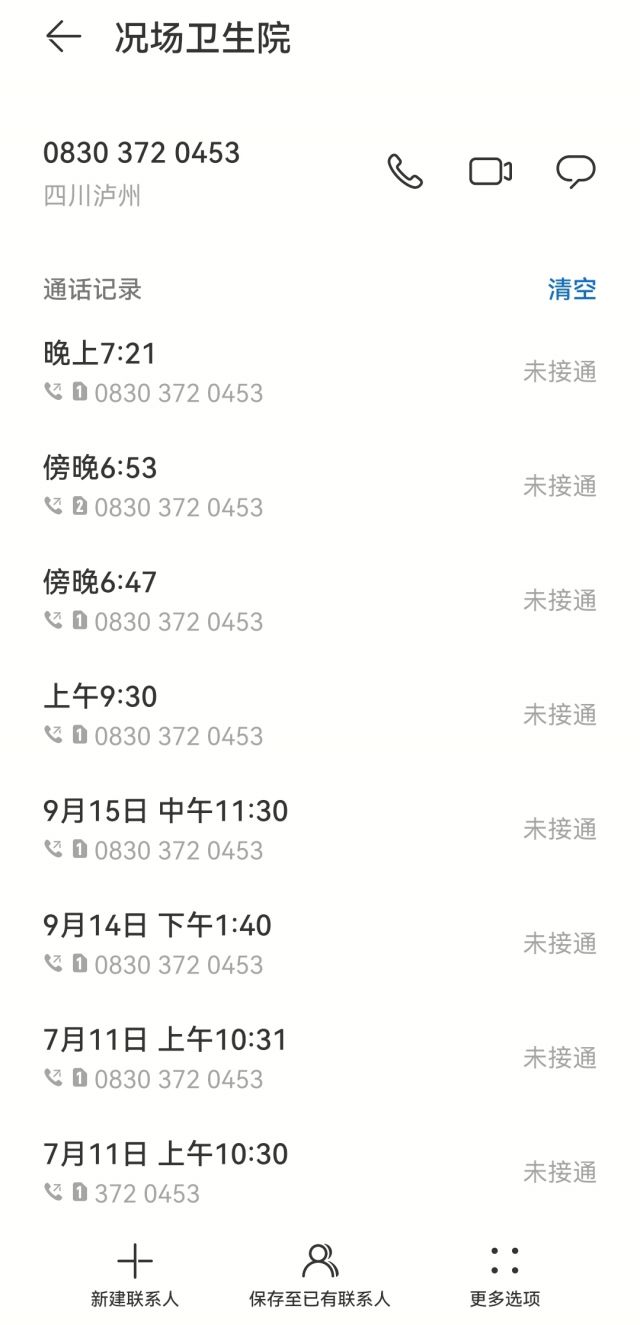Screen dimensions: 640x1325
Task: Call 0830 372 0453 with the phone icon
Action: point(405,172)
